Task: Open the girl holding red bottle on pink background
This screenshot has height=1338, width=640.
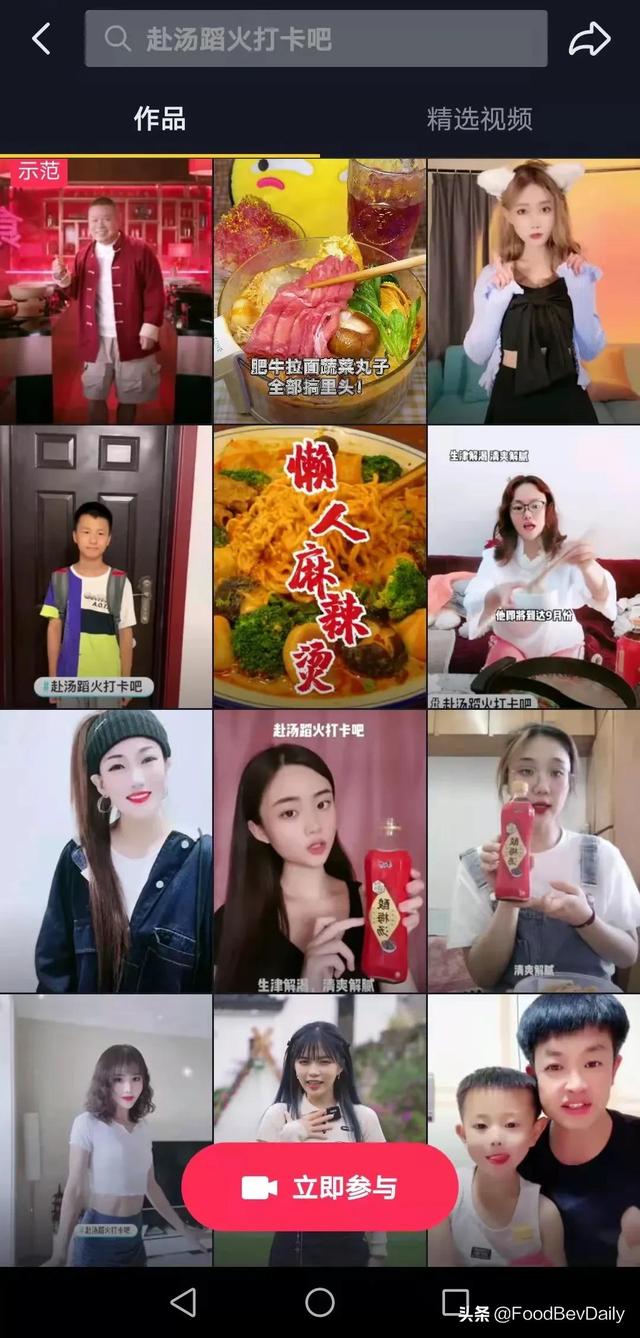Action: (319, 851)
